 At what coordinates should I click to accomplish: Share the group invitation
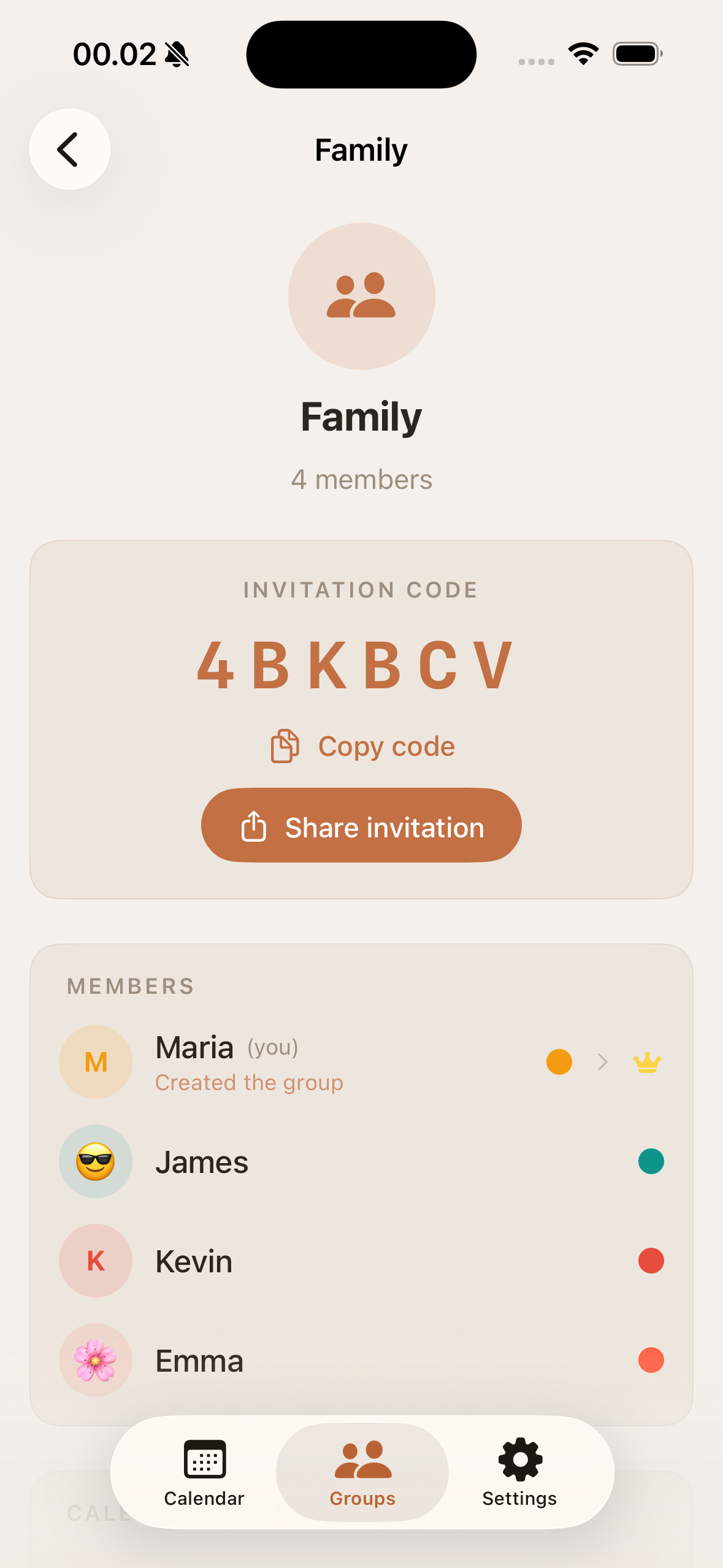[x=361, y=826]
